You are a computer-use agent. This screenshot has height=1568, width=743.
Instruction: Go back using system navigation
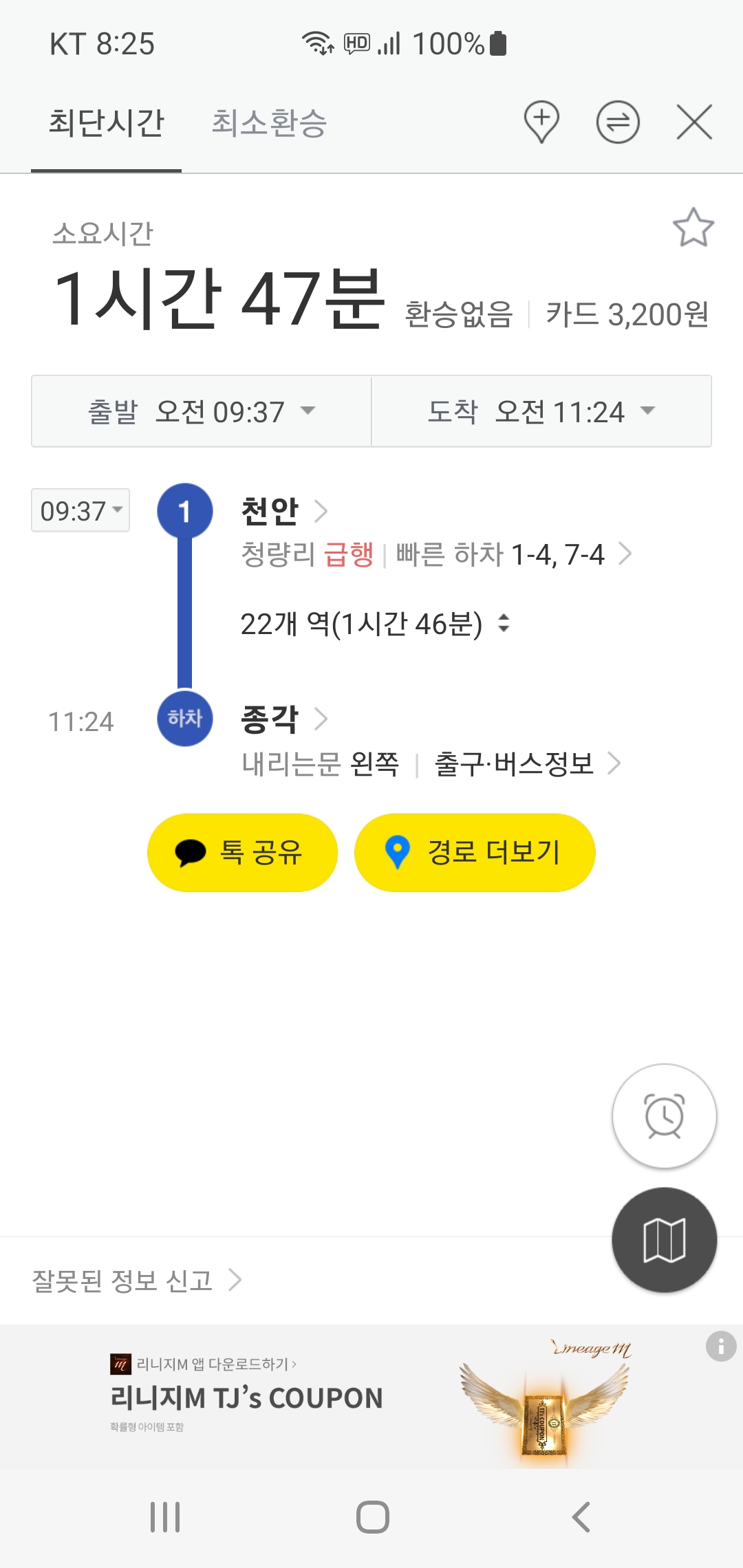(581, 1517)
